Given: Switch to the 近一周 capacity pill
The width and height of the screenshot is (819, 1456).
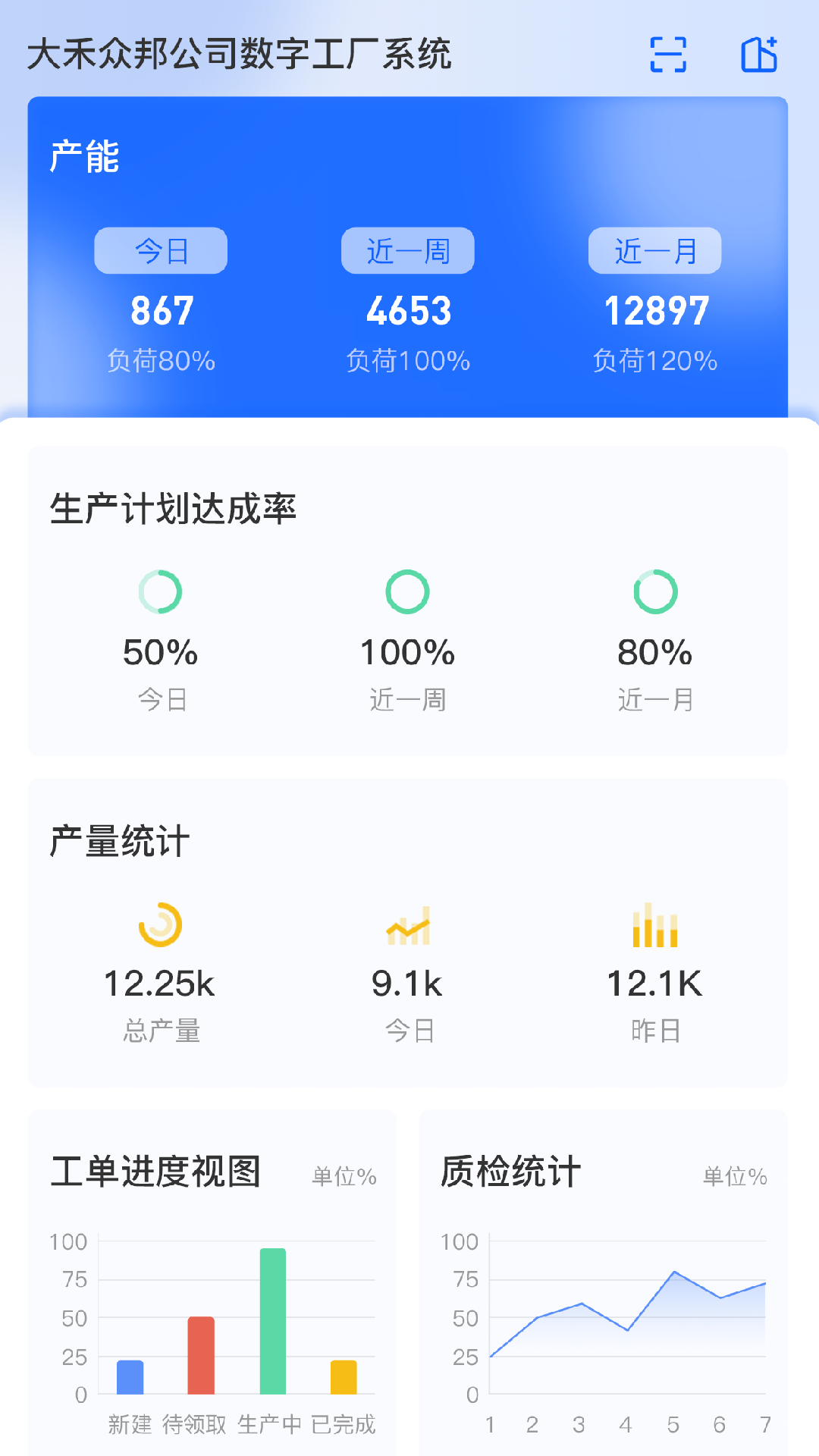Looking at the screenshot, I should (407, 250).
